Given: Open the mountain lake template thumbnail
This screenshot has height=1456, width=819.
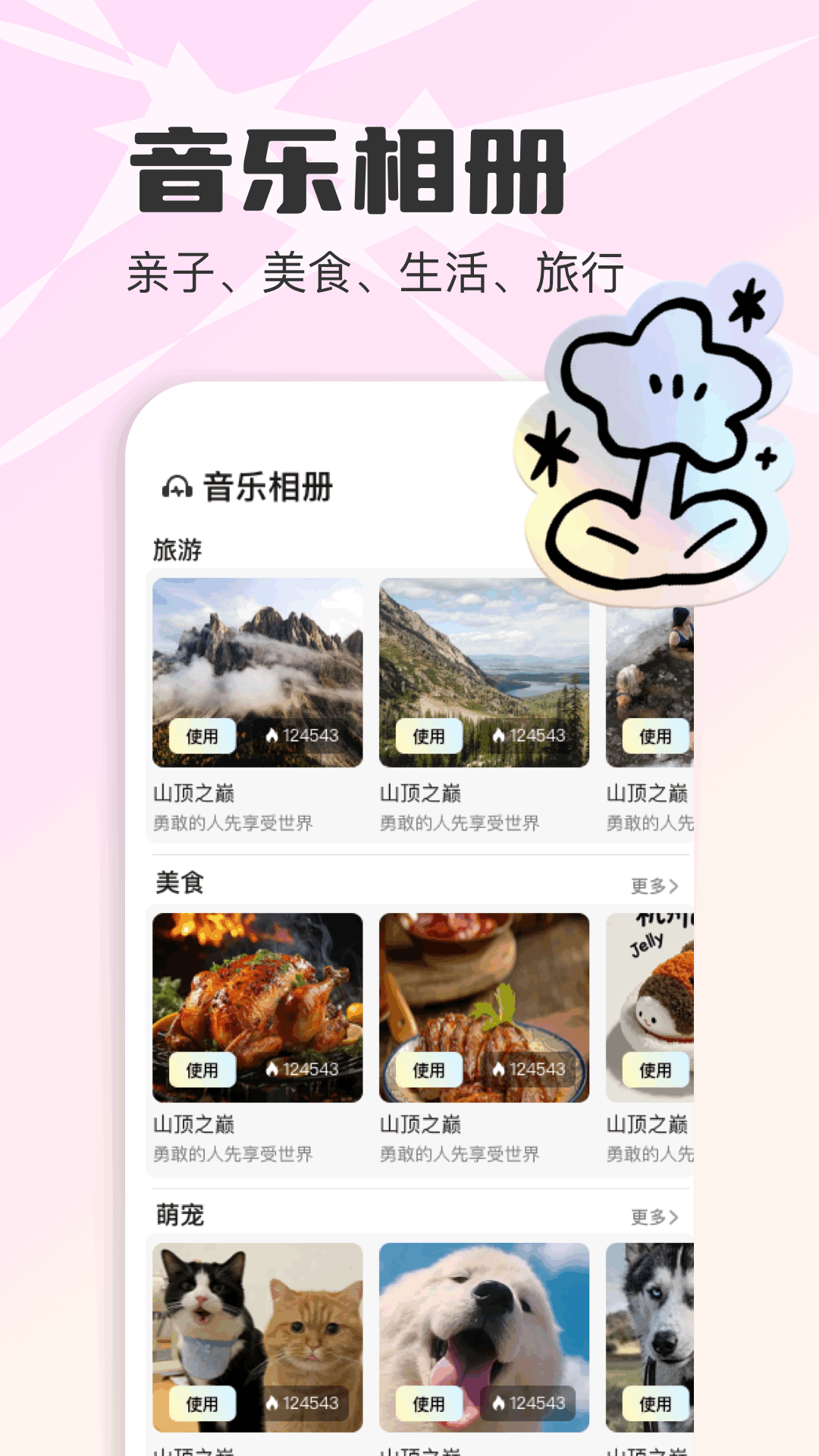Looking at the screenshot, I should click(x=483, y=667).
